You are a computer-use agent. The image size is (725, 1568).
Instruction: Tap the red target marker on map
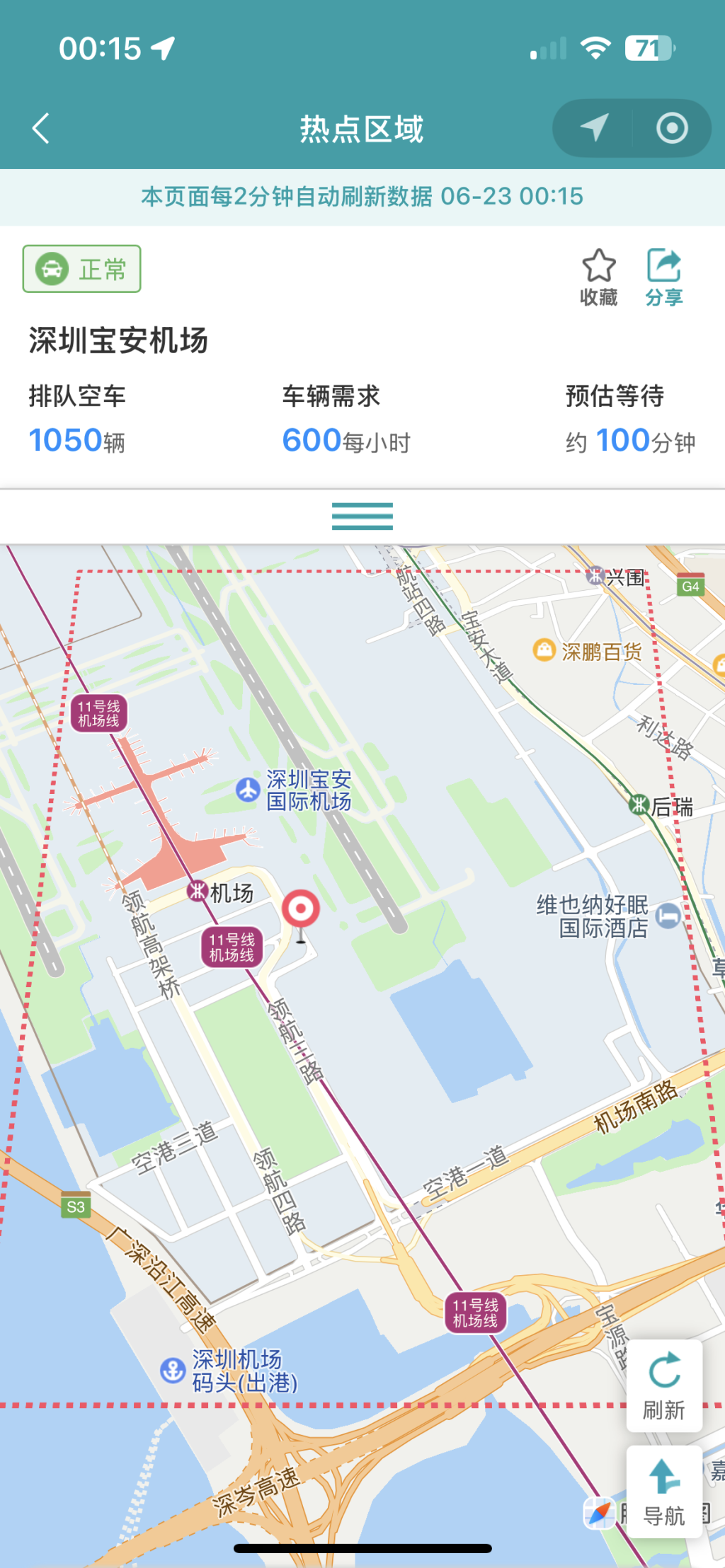click(x=301, y=909)
